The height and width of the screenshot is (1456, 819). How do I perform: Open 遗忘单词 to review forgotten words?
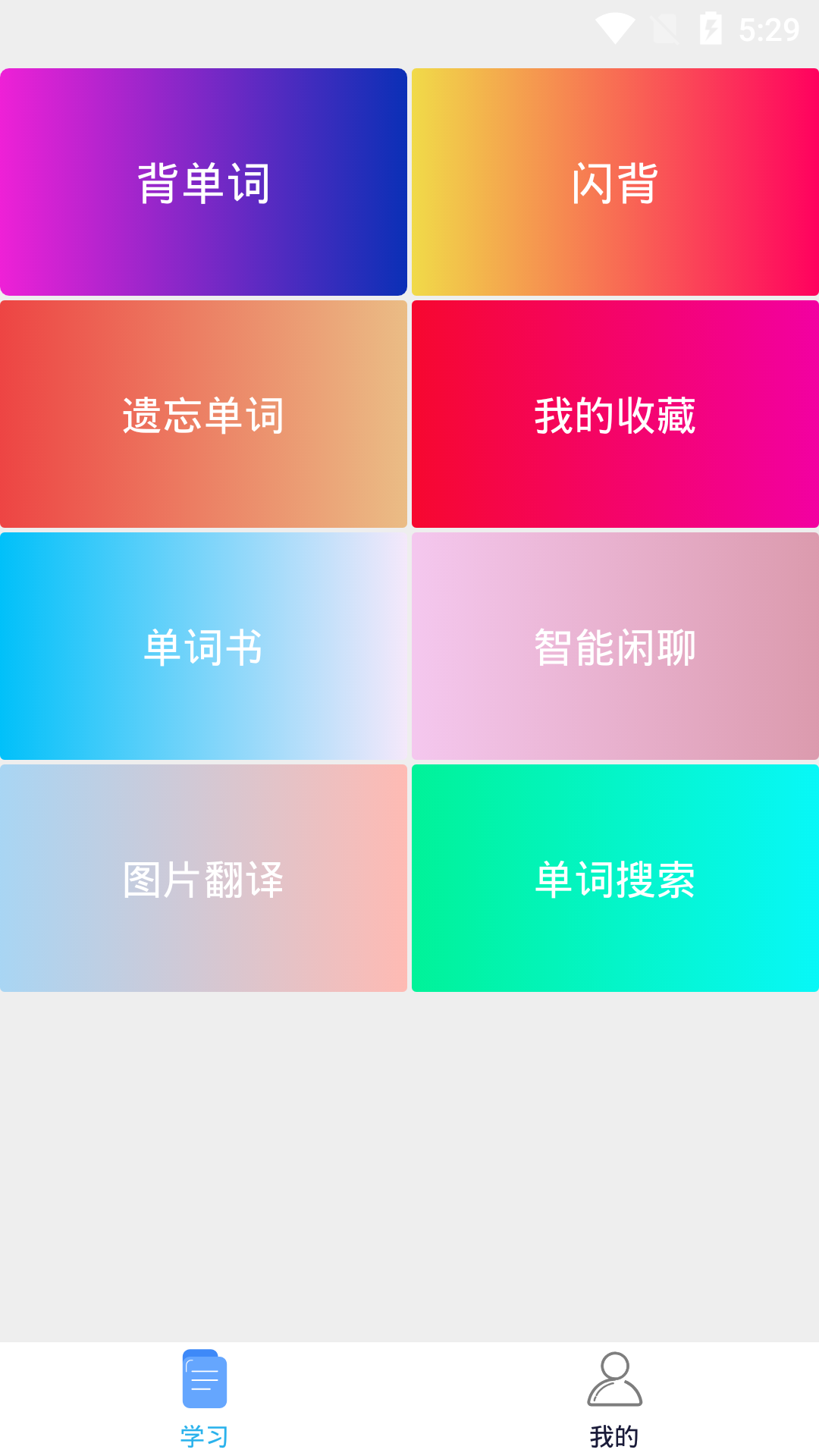point(204,413)
